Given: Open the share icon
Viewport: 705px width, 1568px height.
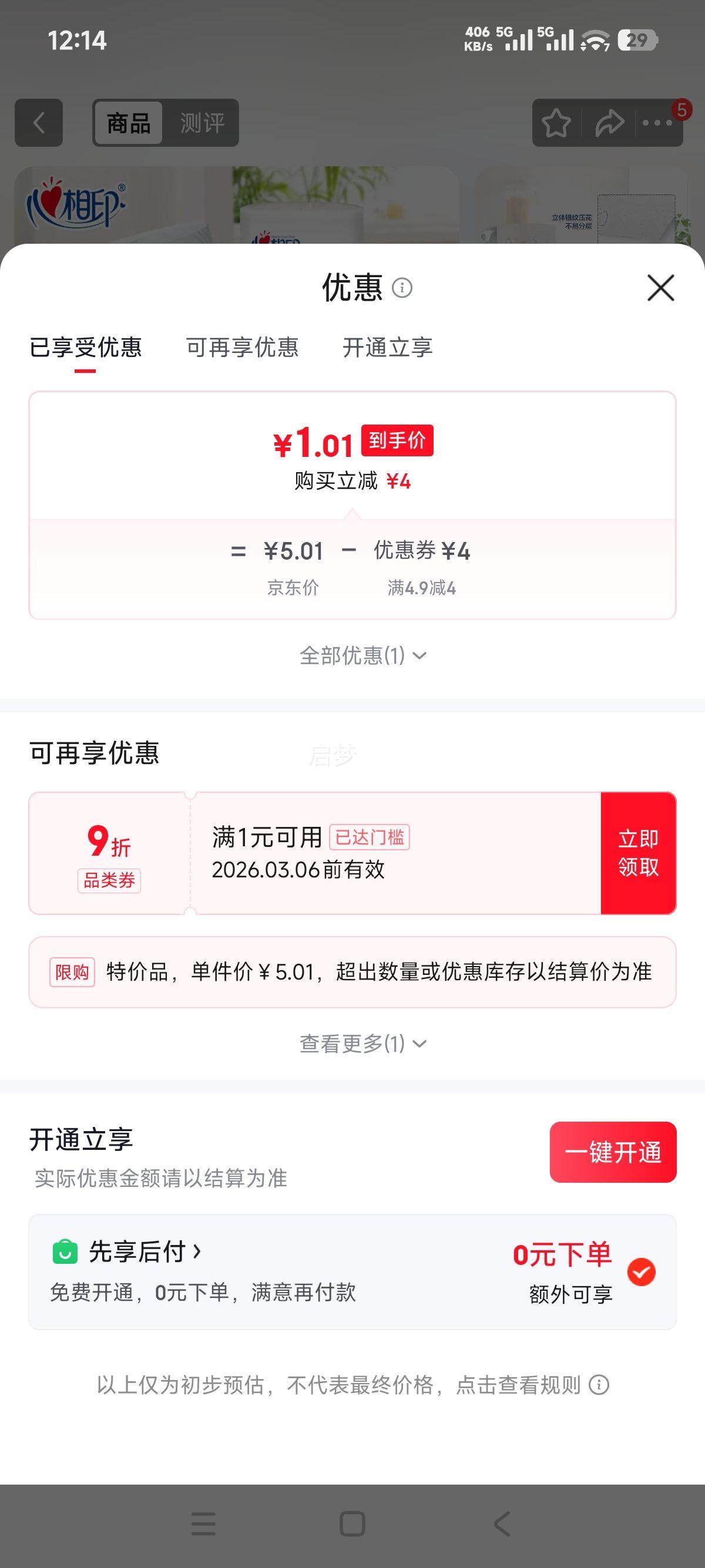Looking at the screenshot, I should (x=609, y=122).
